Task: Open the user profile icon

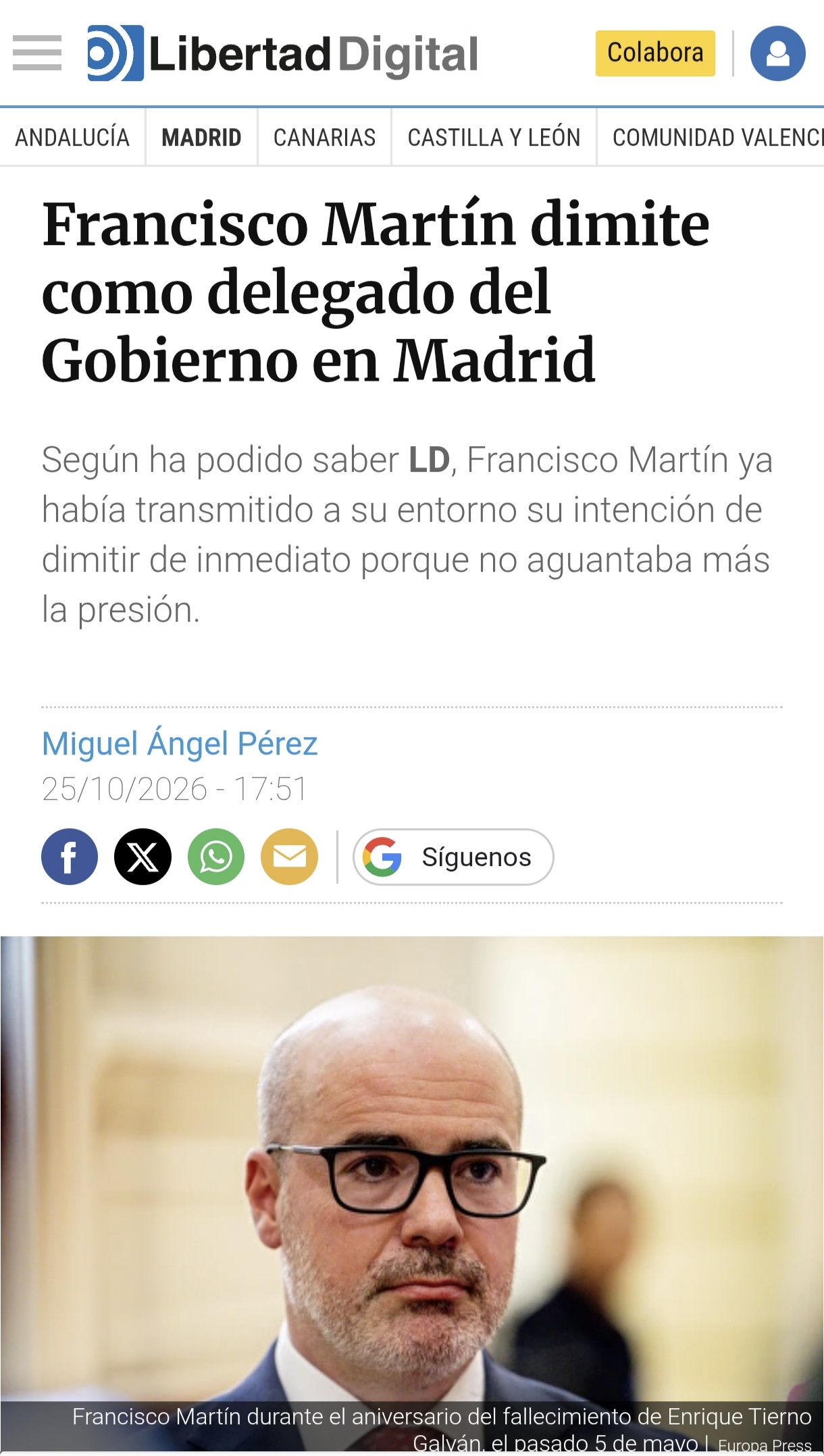Action: coord(778,53)
